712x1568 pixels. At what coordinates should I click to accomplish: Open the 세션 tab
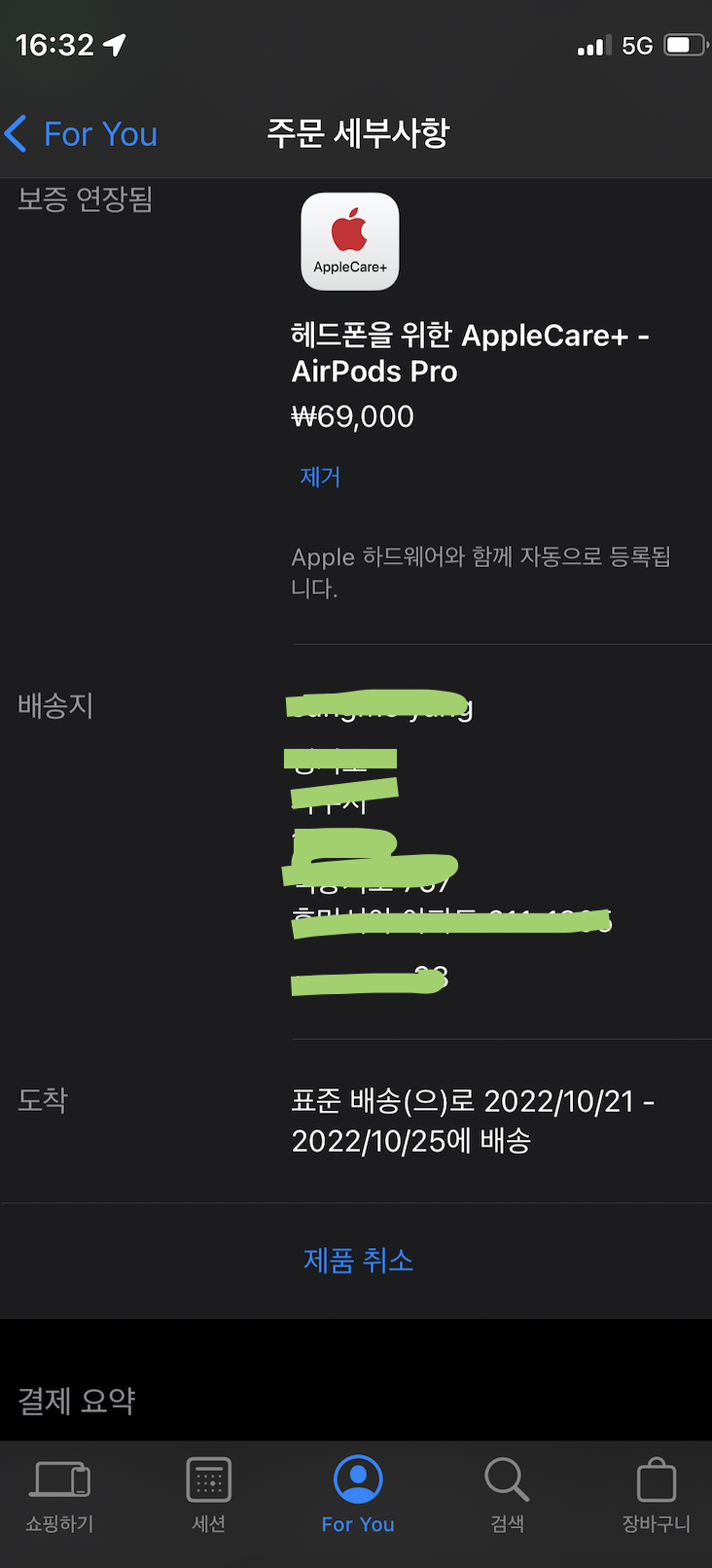click(208, 1494)
